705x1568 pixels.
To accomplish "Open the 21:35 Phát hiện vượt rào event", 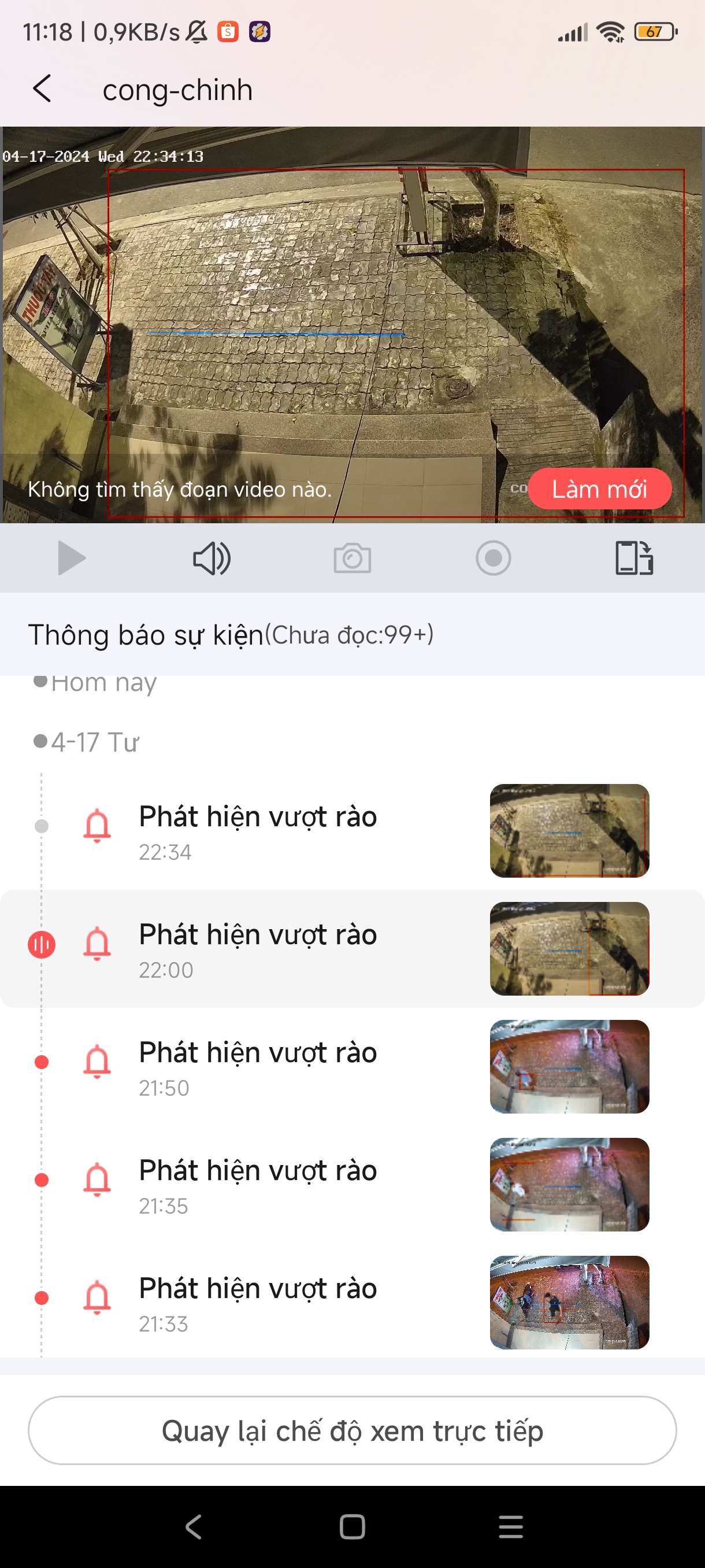I will coord(258,1185).
